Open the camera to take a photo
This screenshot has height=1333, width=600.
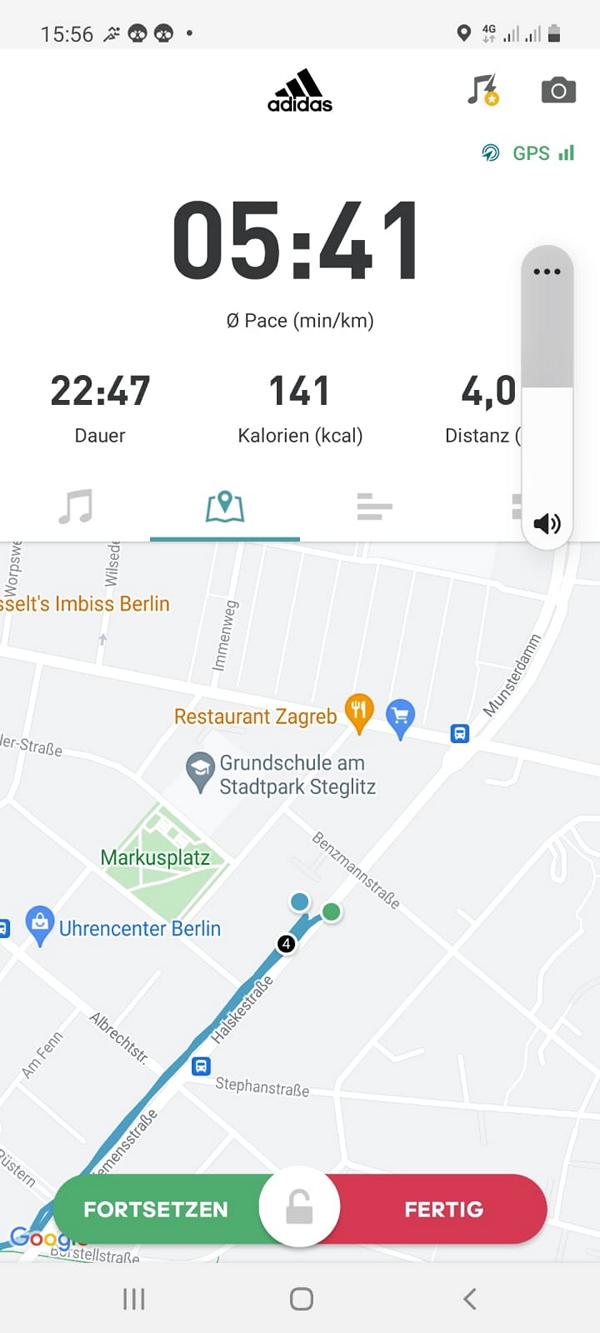(559, 91)
